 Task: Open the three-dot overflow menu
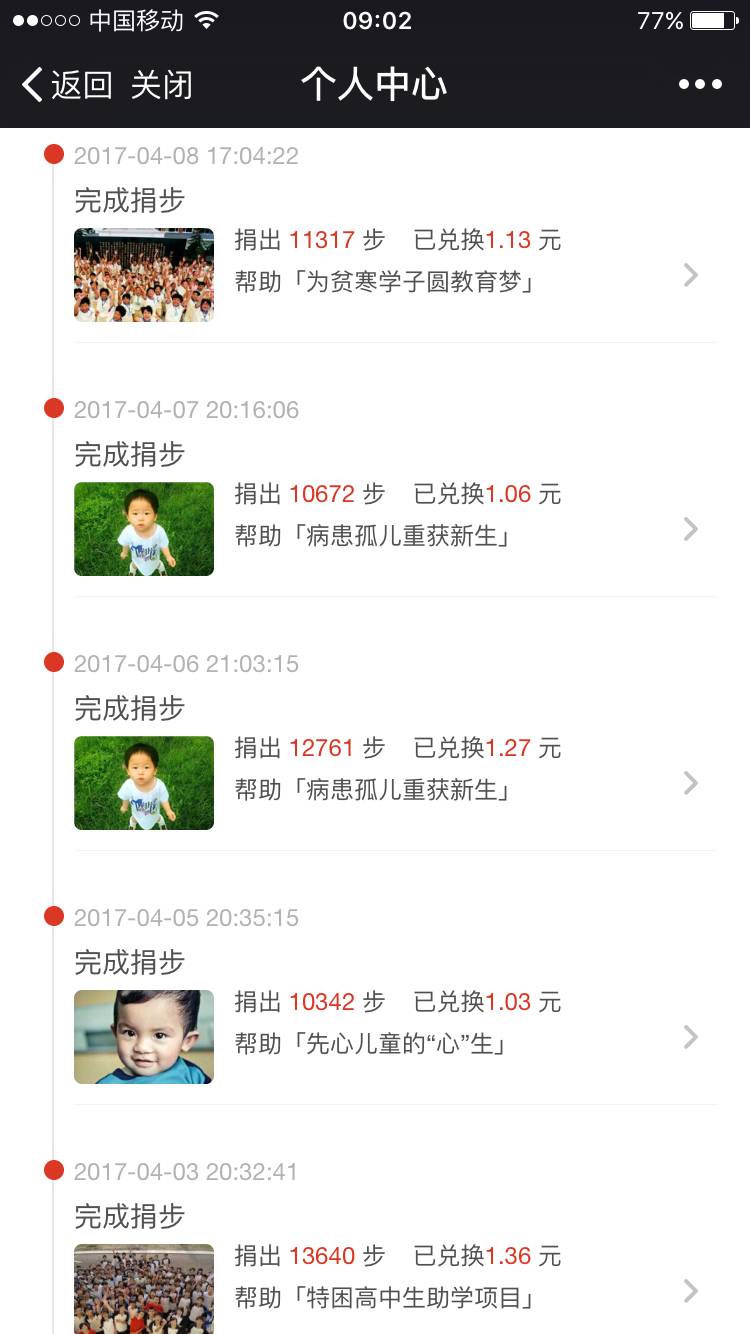(x=700, y=85)
